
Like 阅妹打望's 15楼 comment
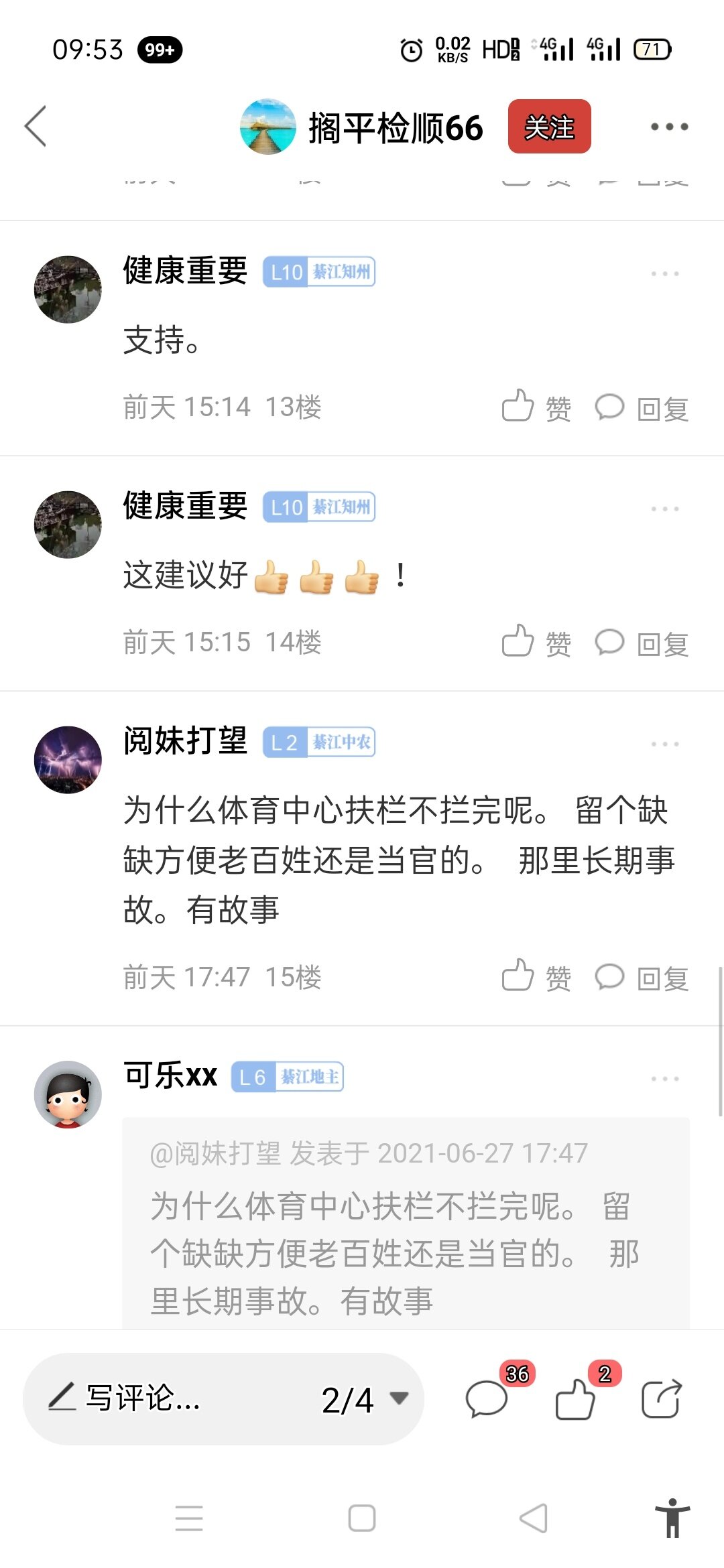pyautogui.click(x=536, y=978)
